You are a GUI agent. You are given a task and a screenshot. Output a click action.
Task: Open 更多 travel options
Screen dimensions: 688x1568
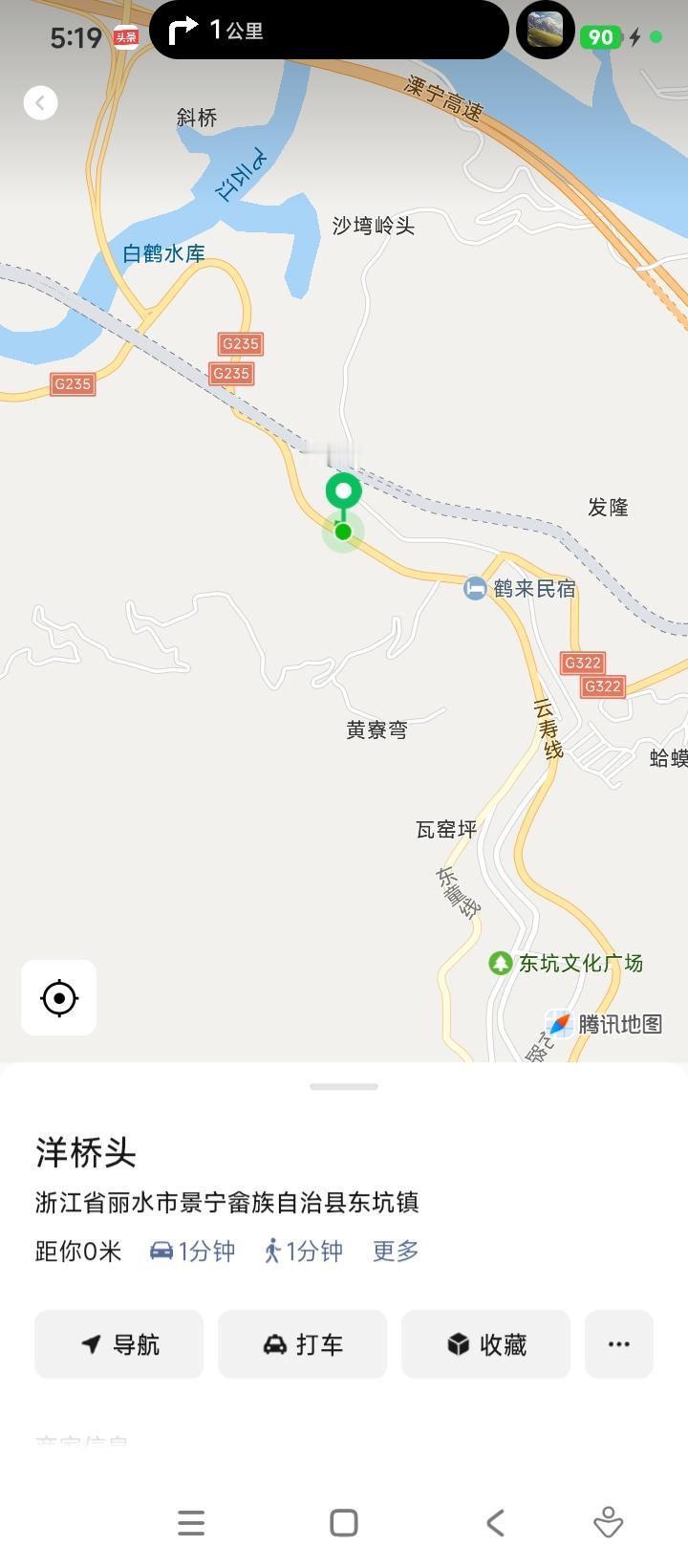tap(396, 1251)
